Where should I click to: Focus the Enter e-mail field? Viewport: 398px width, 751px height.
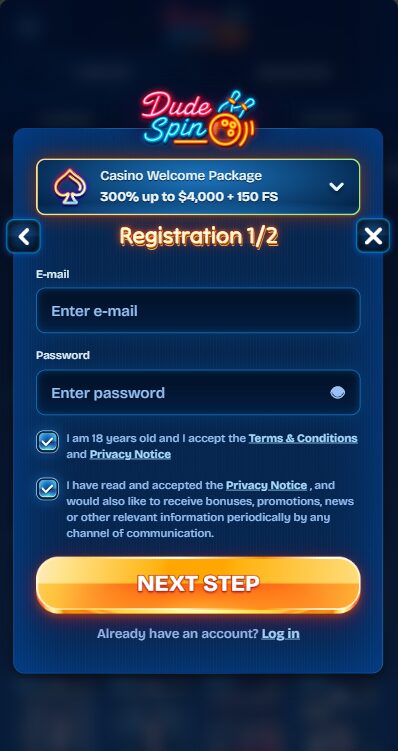(x=198, y=310)
